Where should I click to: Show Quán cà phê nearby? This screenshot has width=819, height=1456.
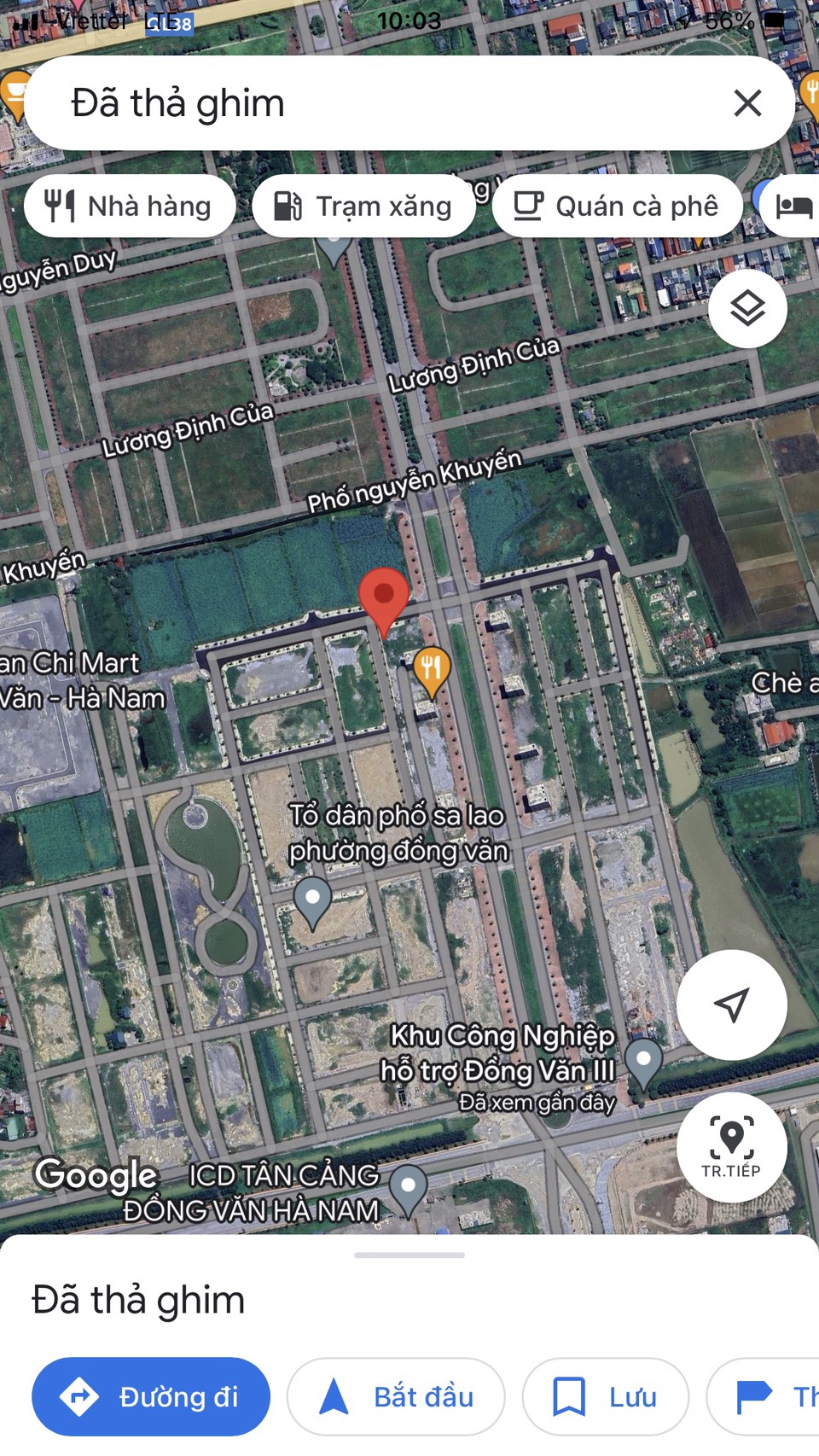(617, 207)
